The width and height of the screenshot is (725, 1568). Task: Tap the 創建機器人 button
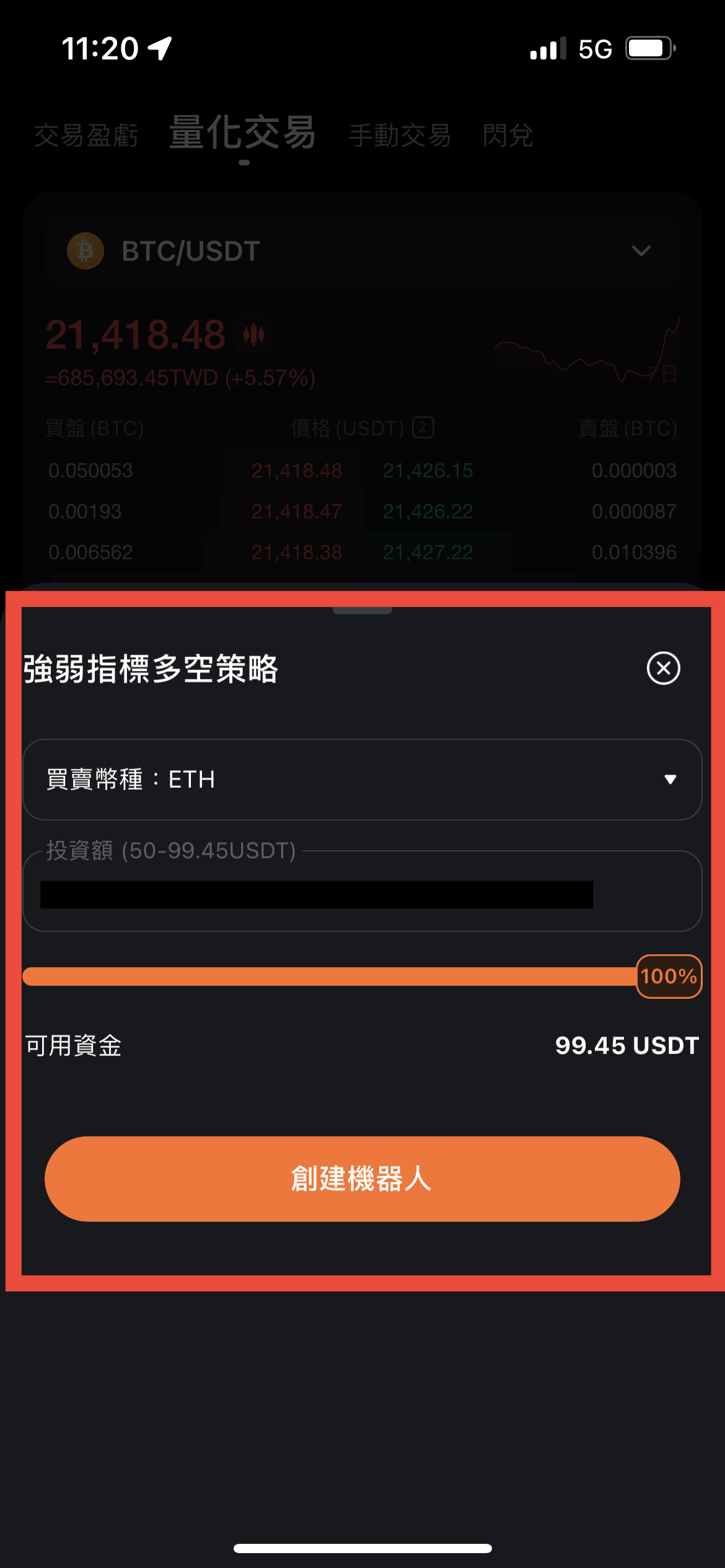[x=362, y=1178]
